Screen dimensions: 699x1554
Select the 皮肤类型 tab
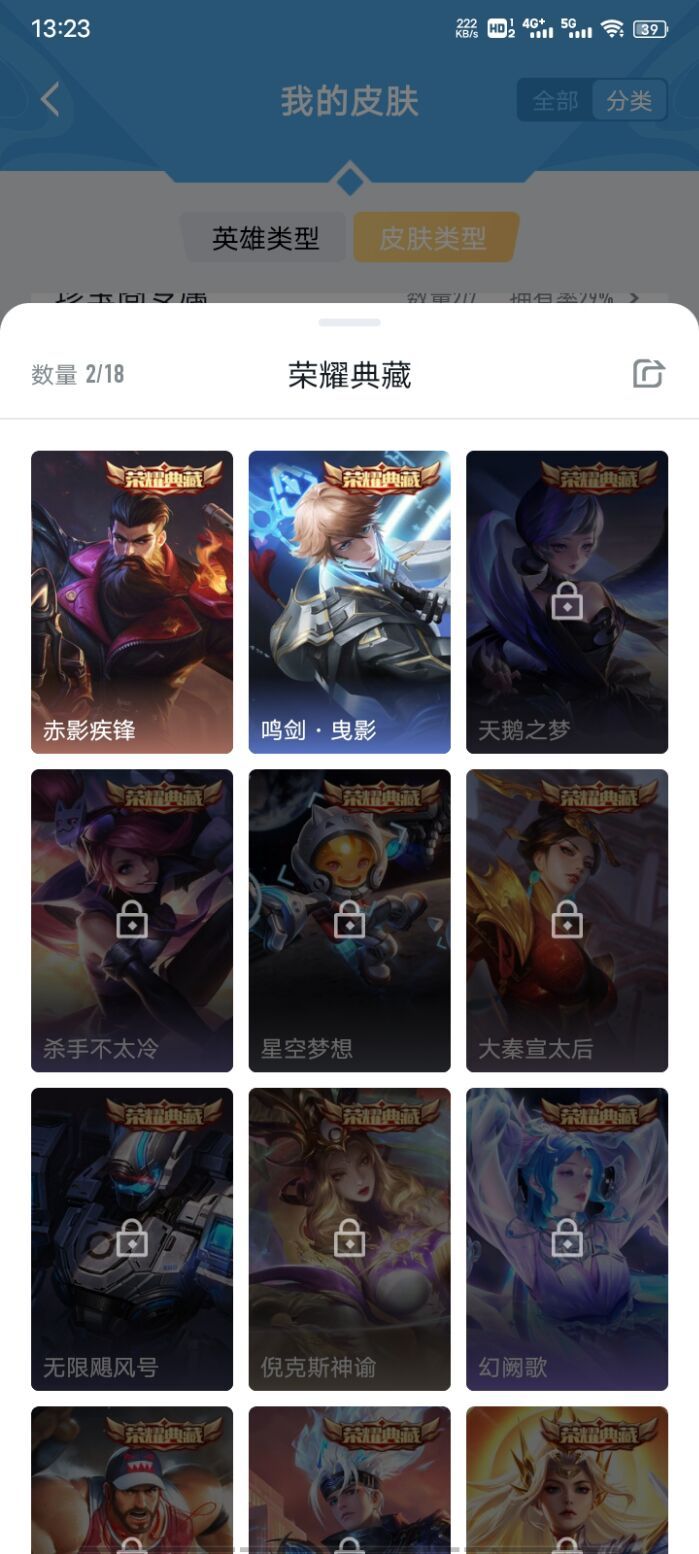[x=433, y=238]
